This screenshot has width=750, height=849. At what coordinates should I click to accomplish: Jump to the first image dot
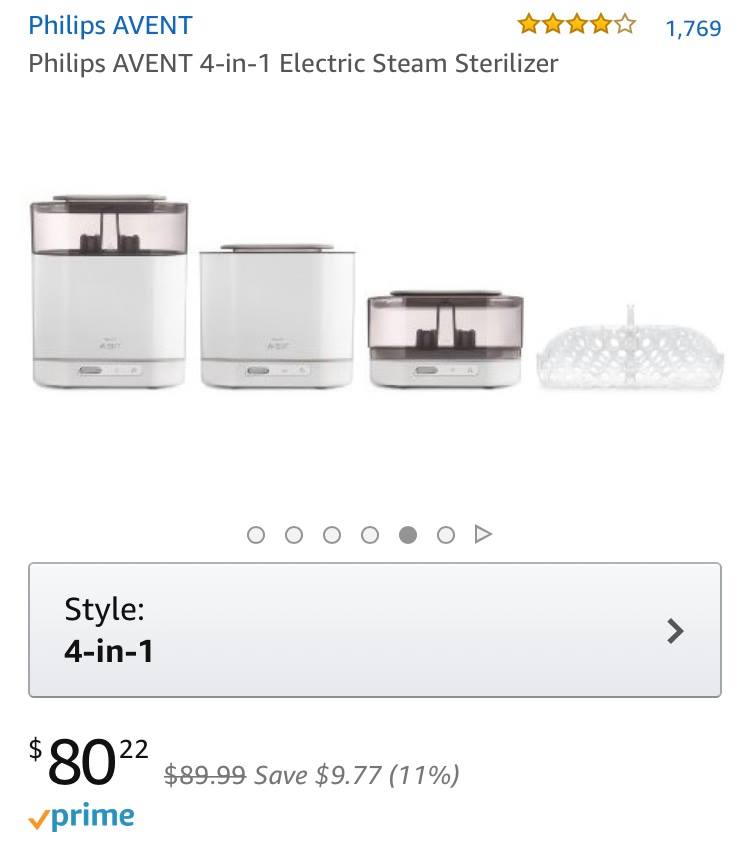click(256, 535)
